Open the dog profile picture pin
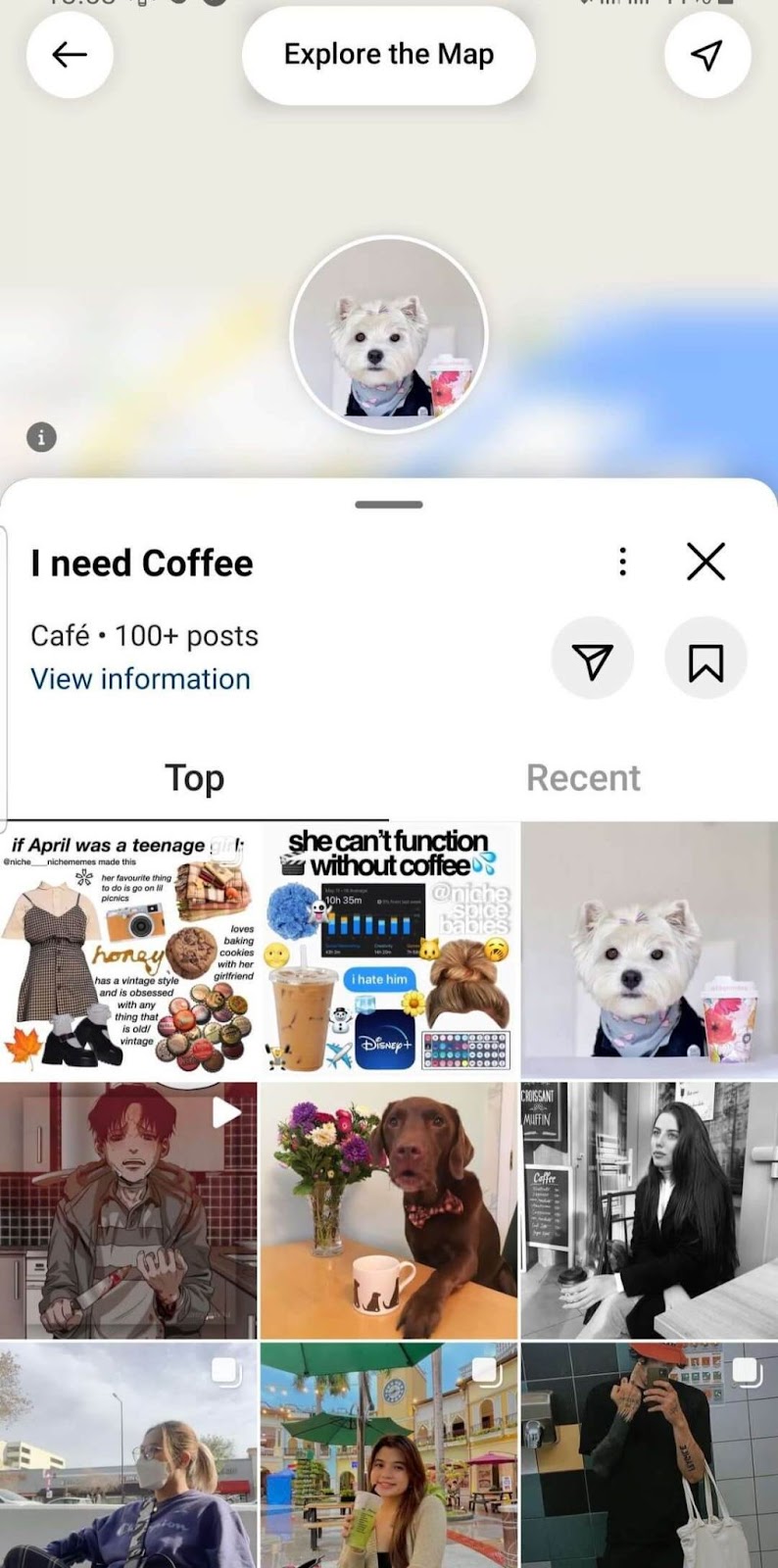The image size is (778, 1568). [389, 334]
